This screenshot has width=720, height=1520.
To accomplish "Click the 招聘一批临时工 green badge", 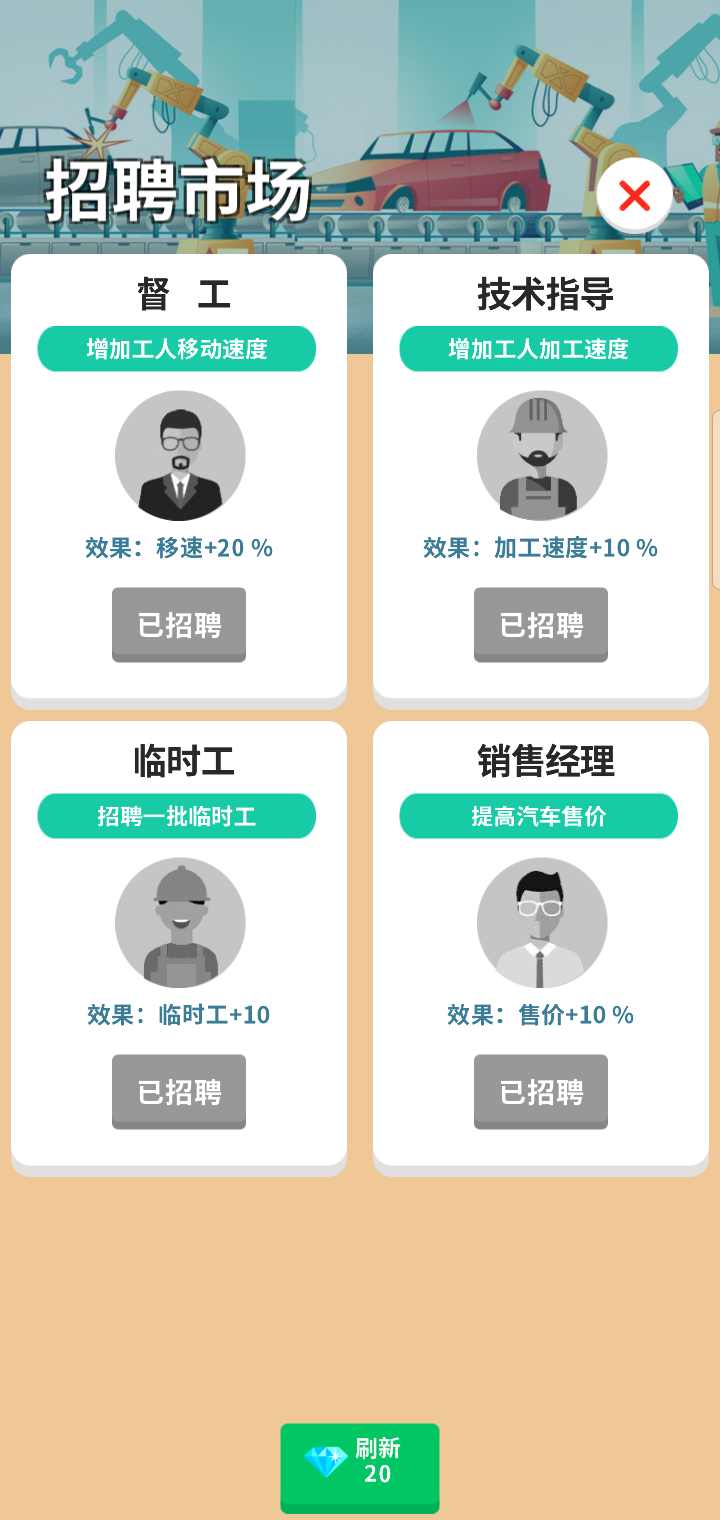I will 177,815.
